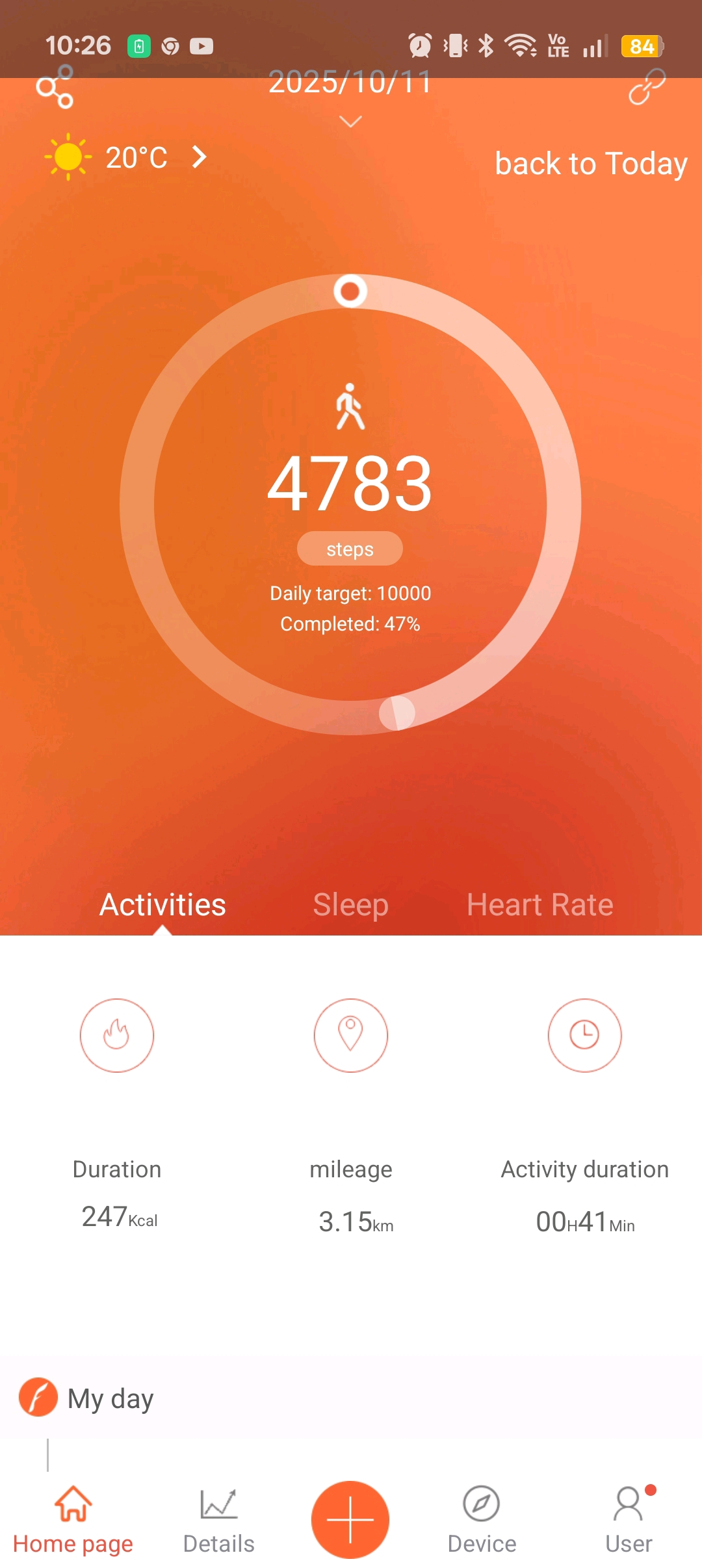The height and width of the screenshot is (1568, 702).
Task: Tap the orange plus button
Action: 350,1519
